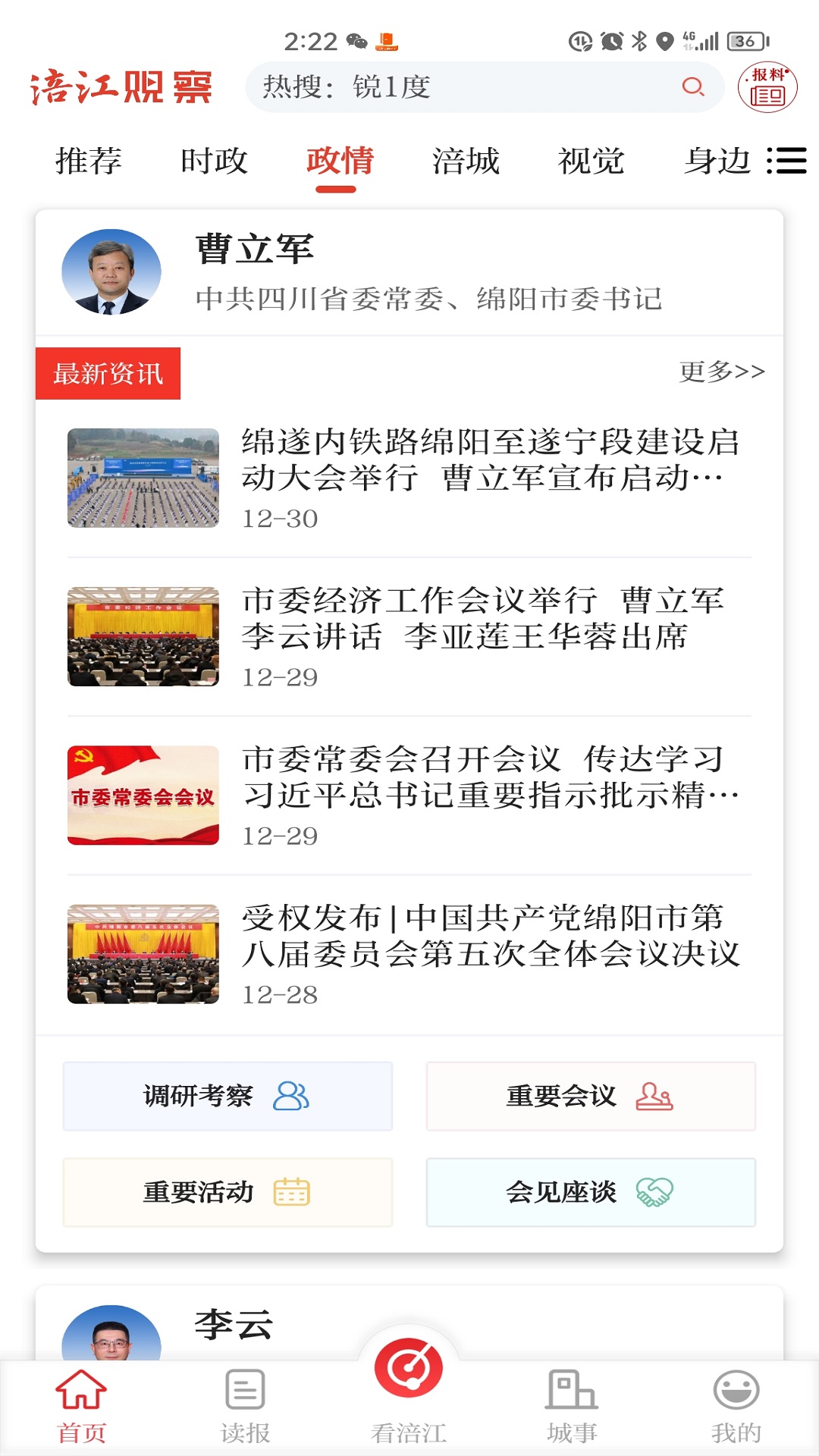Open 曹立军's profile photo
This screenshot has width=819, height=1456.
(112, 273)
